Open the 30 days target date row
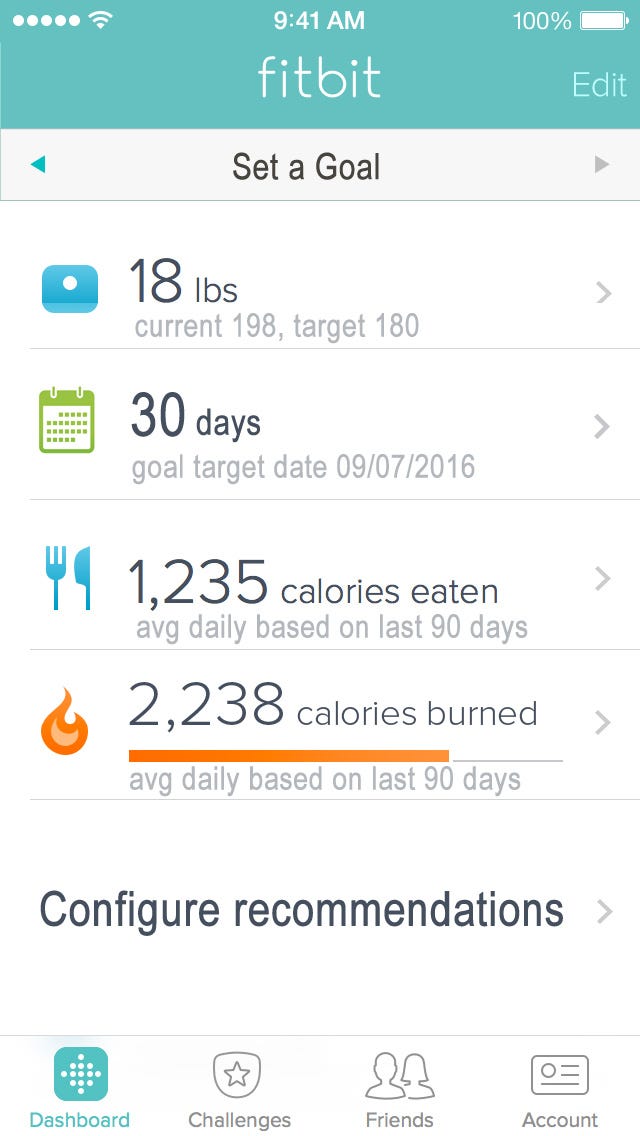The image size is (640, 1136). pyautogui.click(x=320, y=427)
